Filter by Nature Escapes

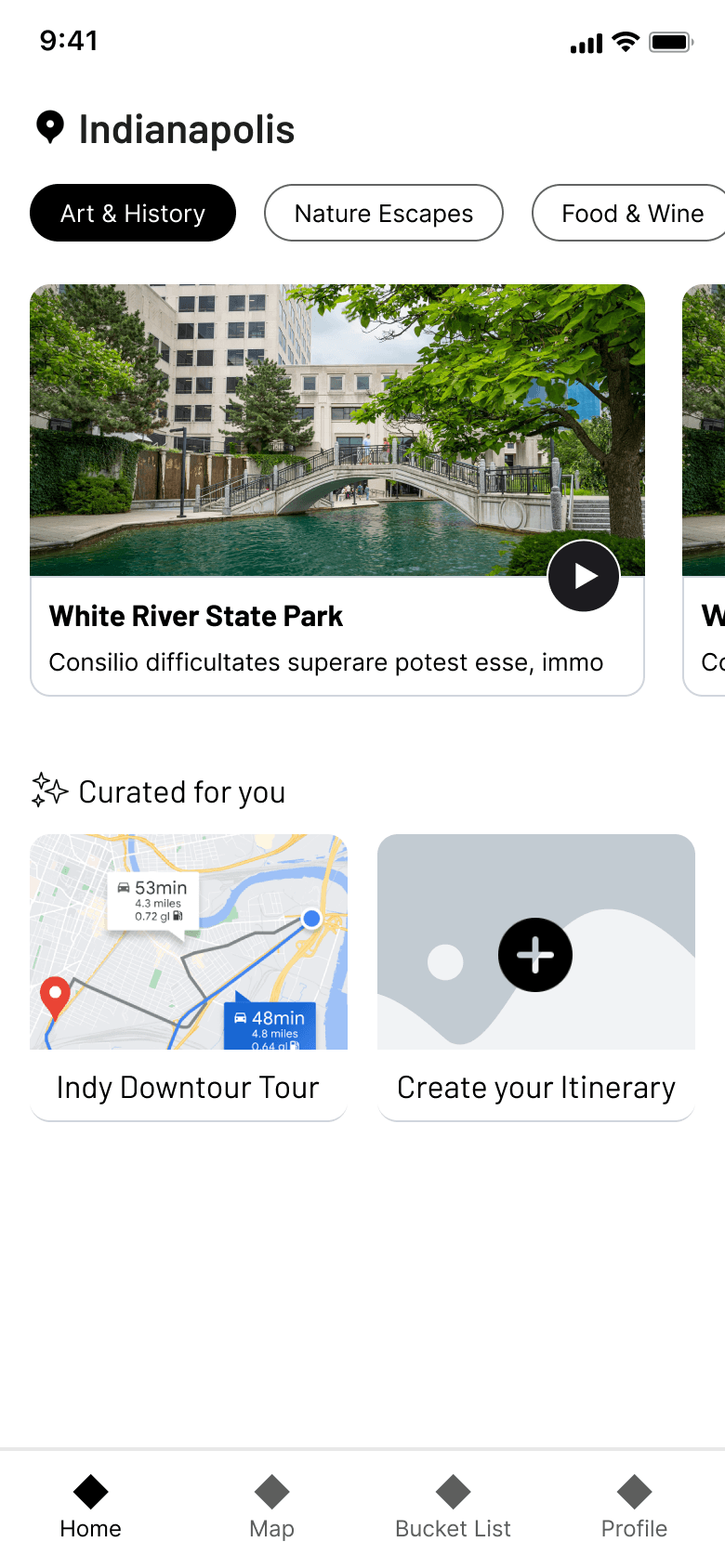point(383,214)
